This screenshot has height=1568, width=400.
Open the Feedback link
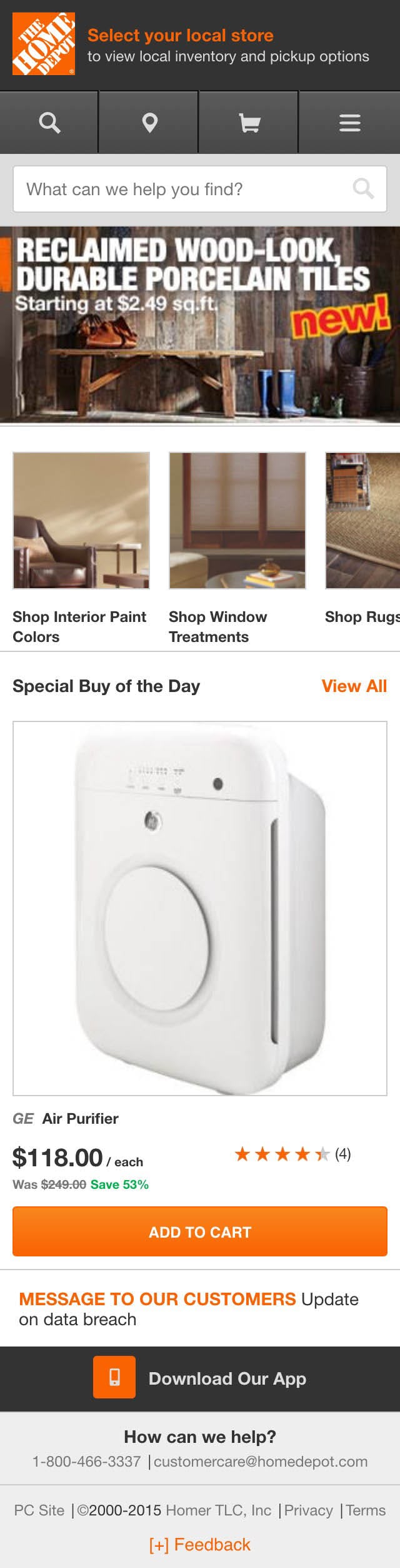[200, 1544]
